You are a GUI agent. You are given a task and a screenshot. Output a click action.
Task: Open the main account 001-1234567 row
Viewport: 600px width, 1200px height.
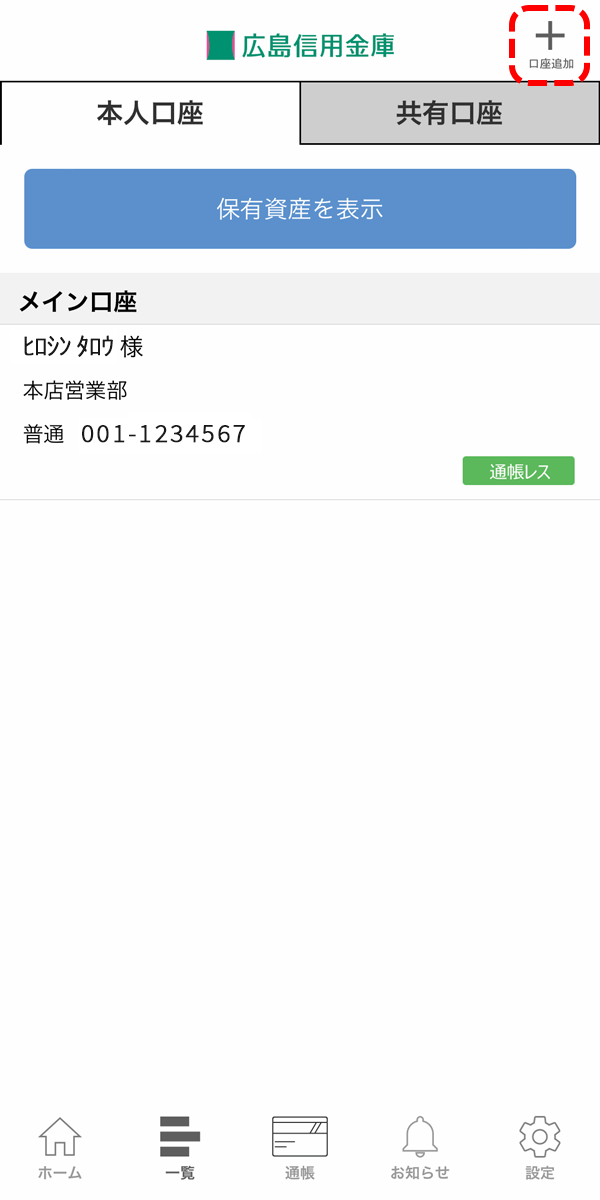coord(300,412)
